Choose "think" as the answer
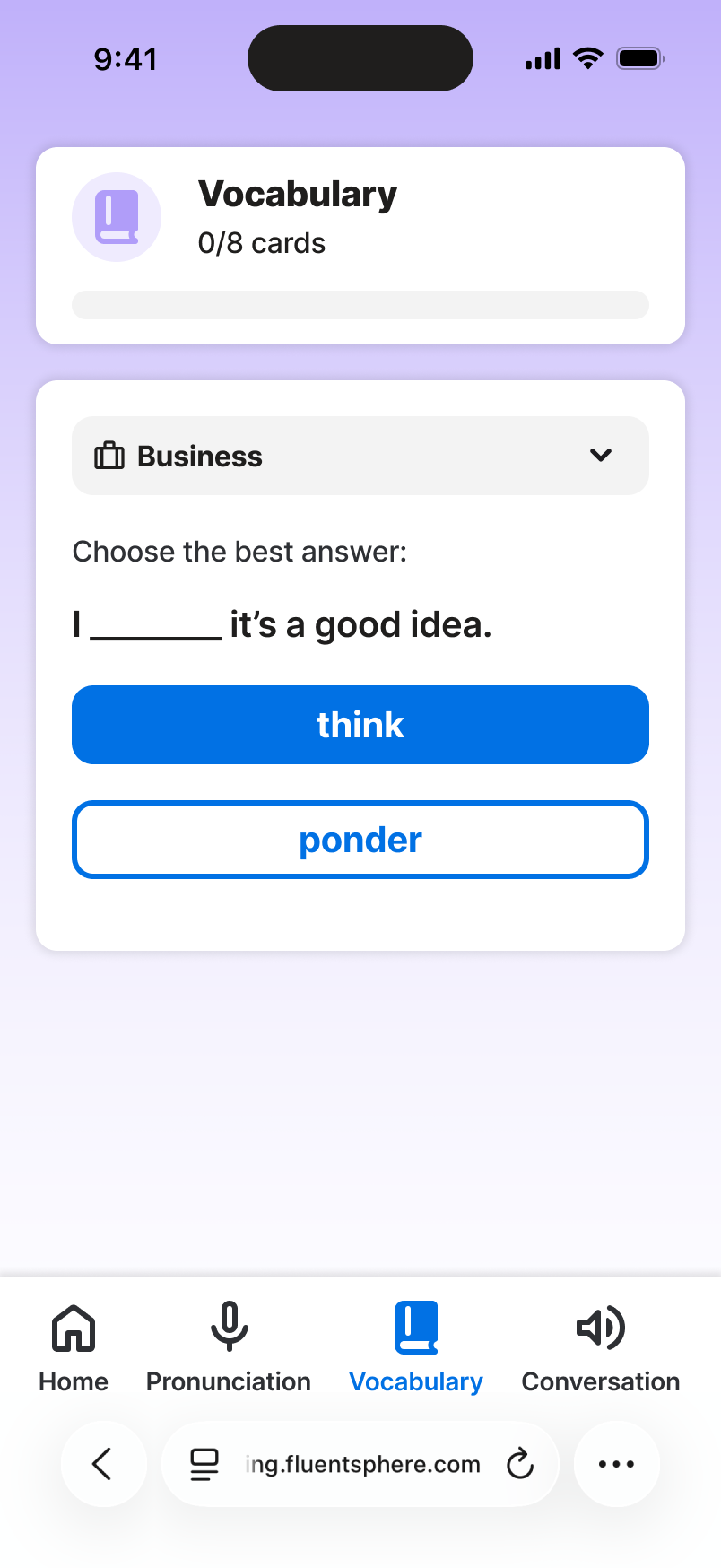Image resolution: width=721 pixels, height=1568 pixels. point(360,725)
